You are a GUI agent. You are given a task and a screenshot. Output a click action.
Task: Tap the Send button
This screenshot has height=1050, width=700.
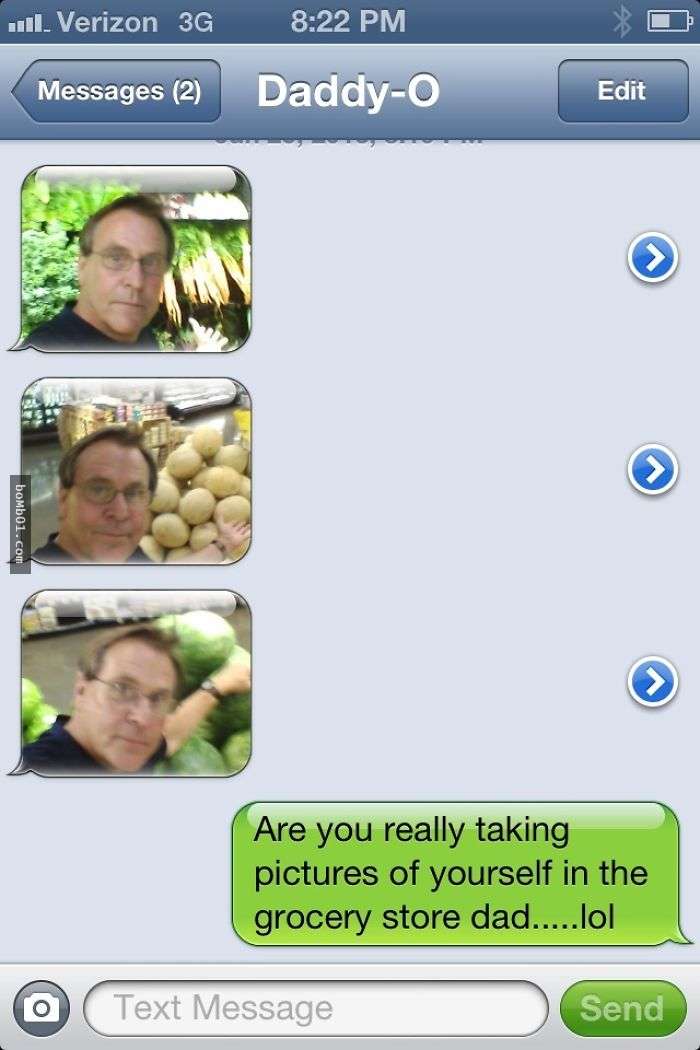pyautogui.click(x=621, y=1008)
